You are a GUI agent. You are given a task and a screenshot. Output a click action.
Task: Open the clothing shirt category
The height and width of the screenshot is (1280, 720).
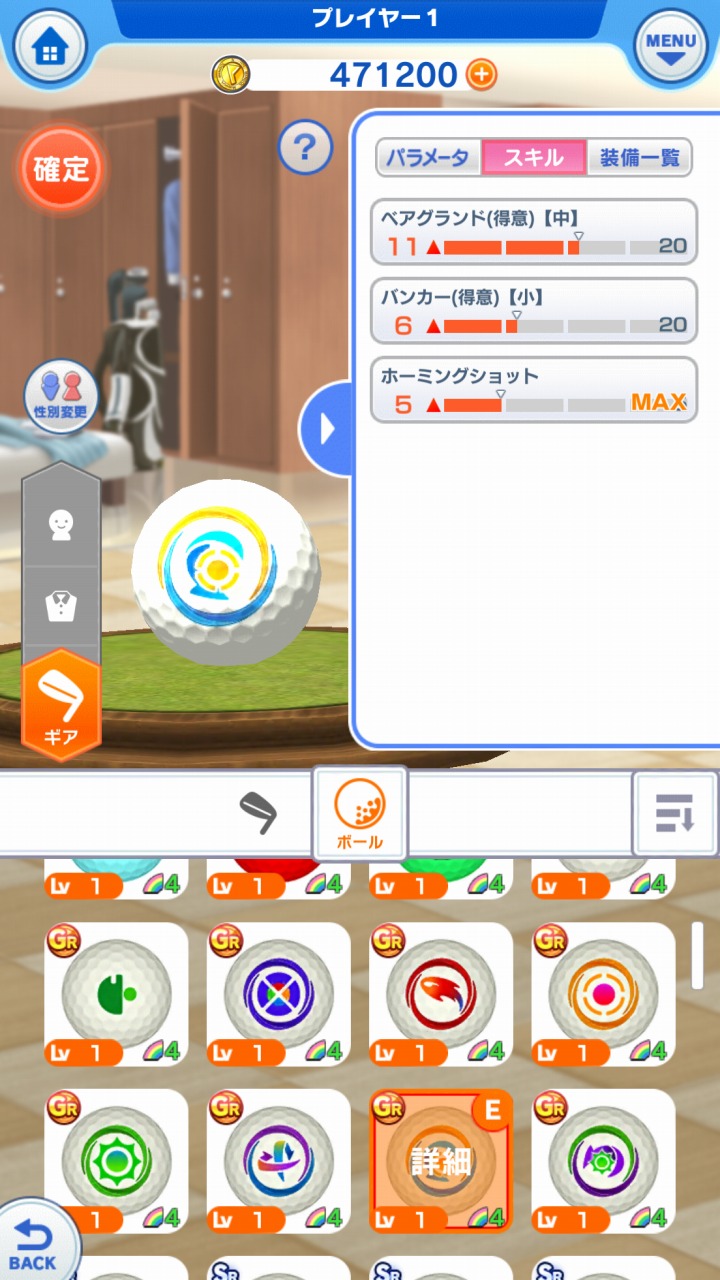point(61,602)
